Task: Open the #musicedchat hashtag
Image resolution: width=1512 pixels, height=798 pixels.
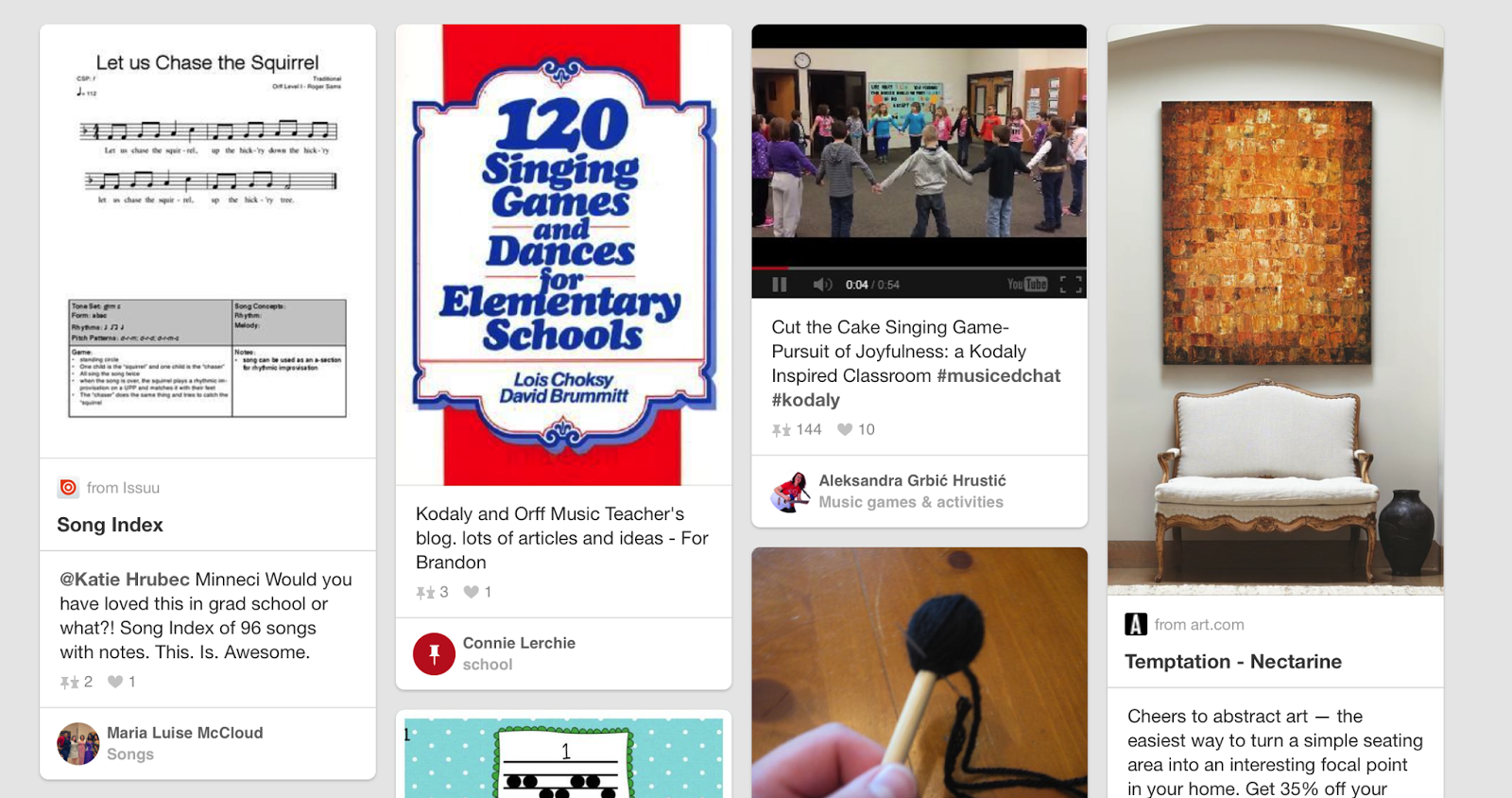Action: (998, 376)
